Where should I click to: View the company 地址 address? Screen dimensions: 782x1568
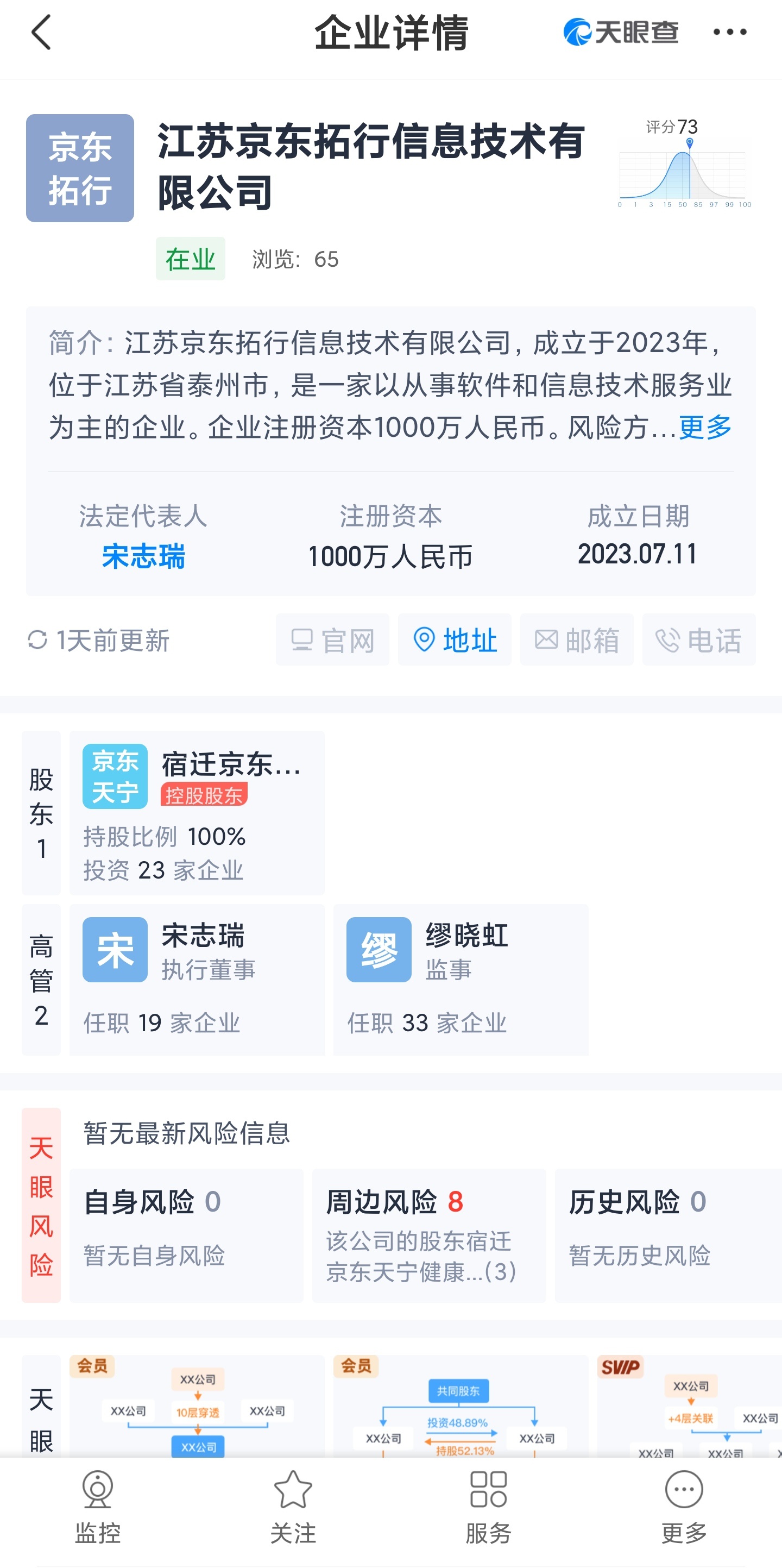tap(455, 639)
